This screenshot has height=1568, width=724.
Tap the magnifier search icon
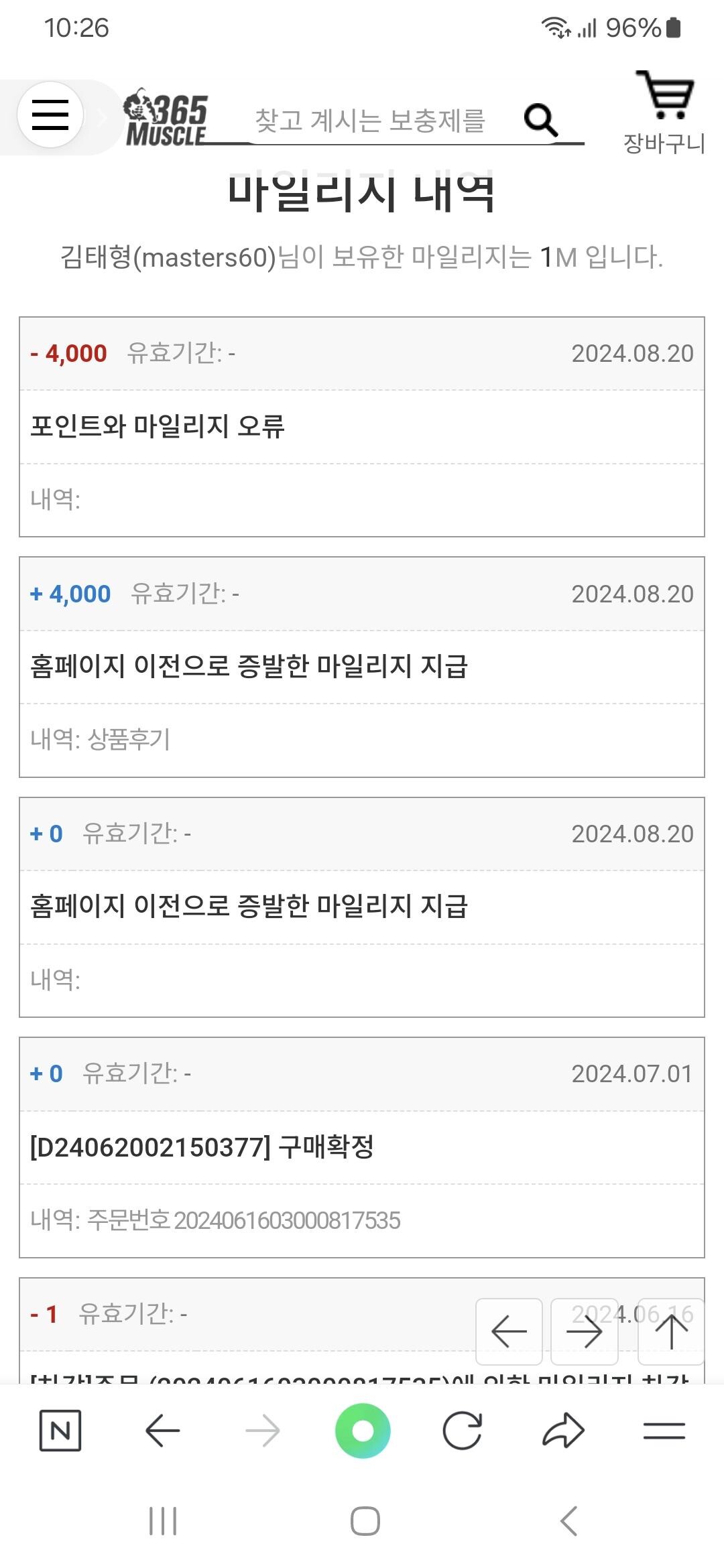pos(540,121)
